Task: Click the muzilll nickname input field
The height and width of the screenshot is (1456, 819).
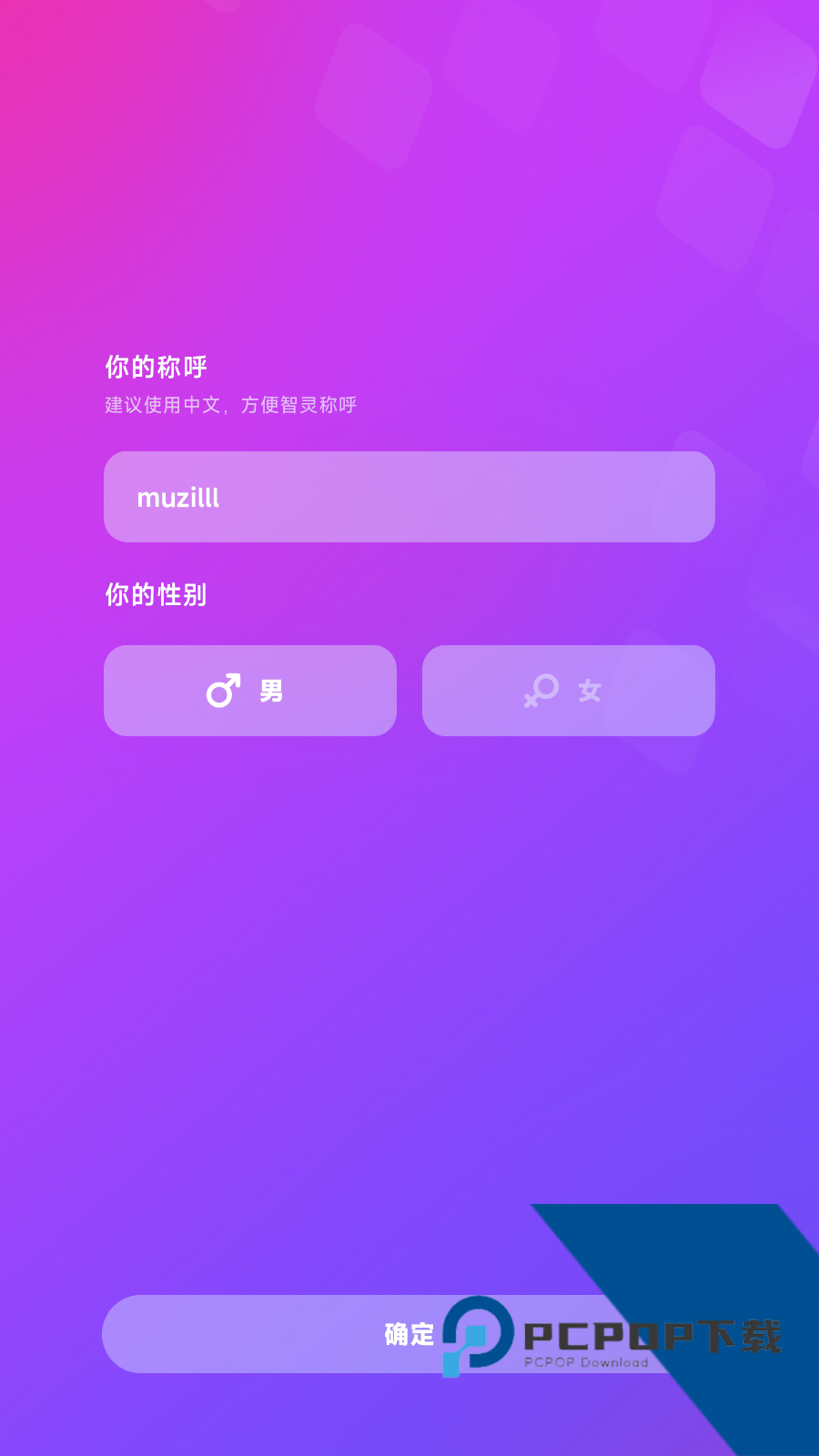Action: pos(409,497)
